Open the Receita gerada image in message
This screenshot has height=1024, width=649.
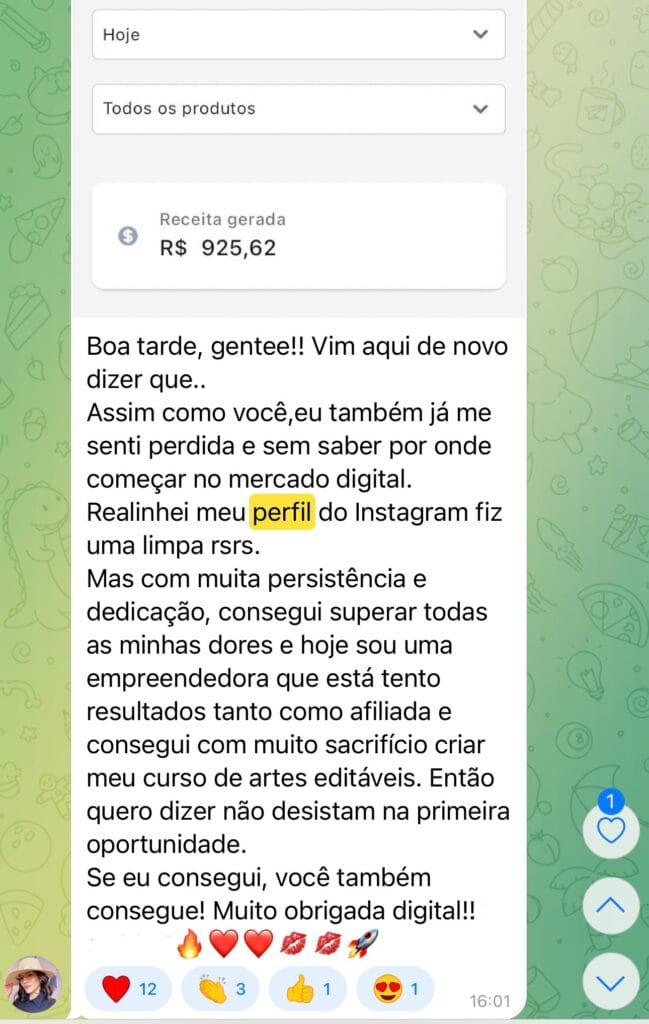coord(298,160)
